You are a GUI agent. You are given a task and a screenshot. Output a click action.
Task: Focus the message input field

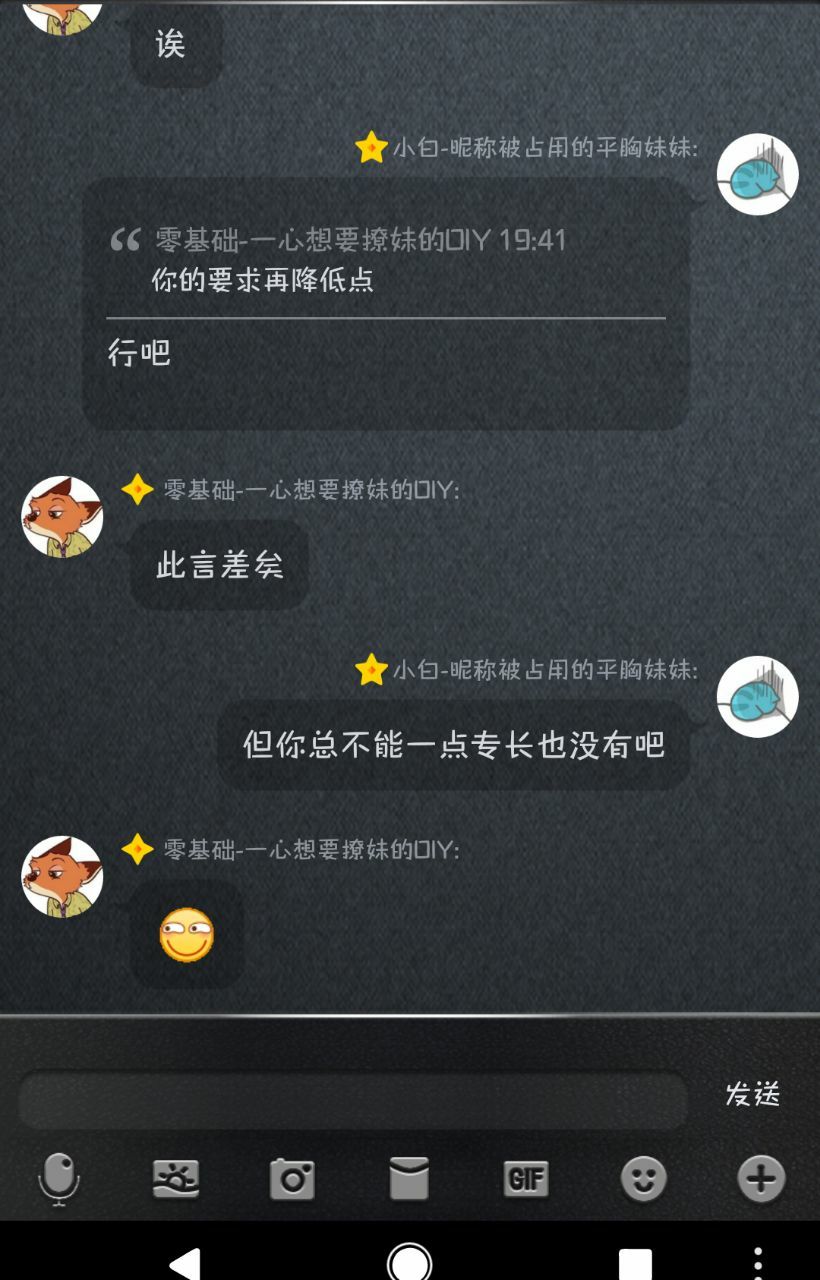352,1100
